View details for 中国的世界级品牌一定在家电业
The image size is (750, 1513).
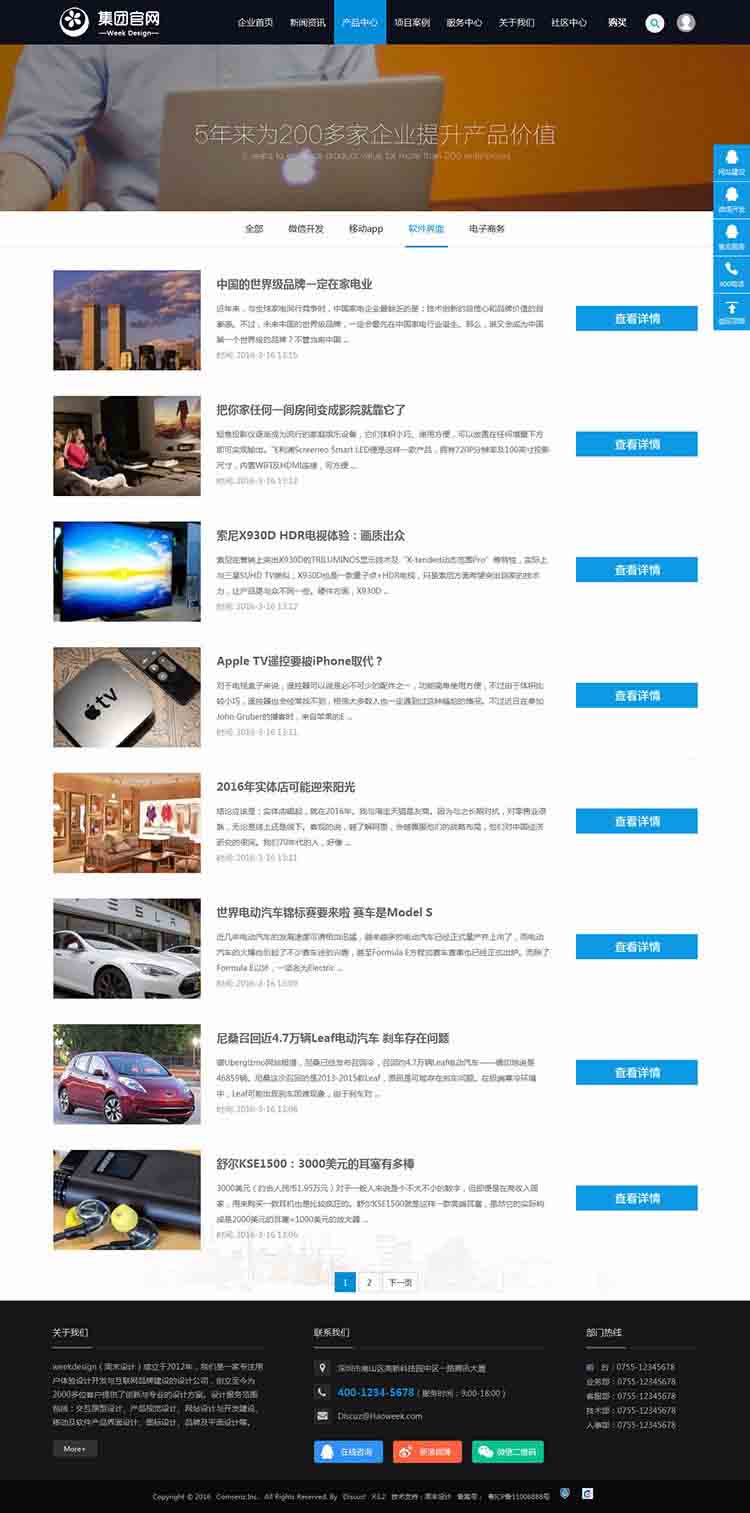tap(636, 319)
